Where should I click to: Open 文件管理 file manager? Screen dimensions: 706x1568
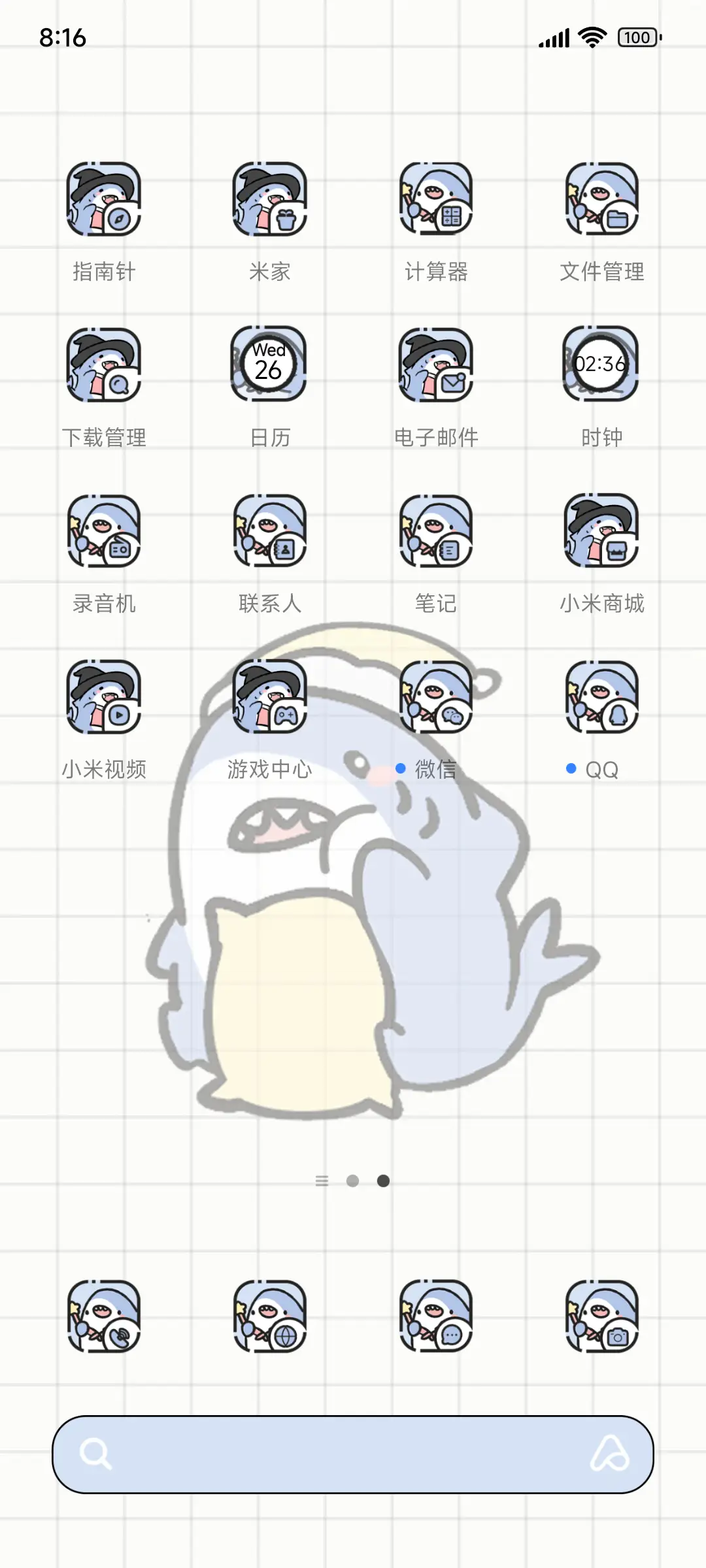(601, 199)
